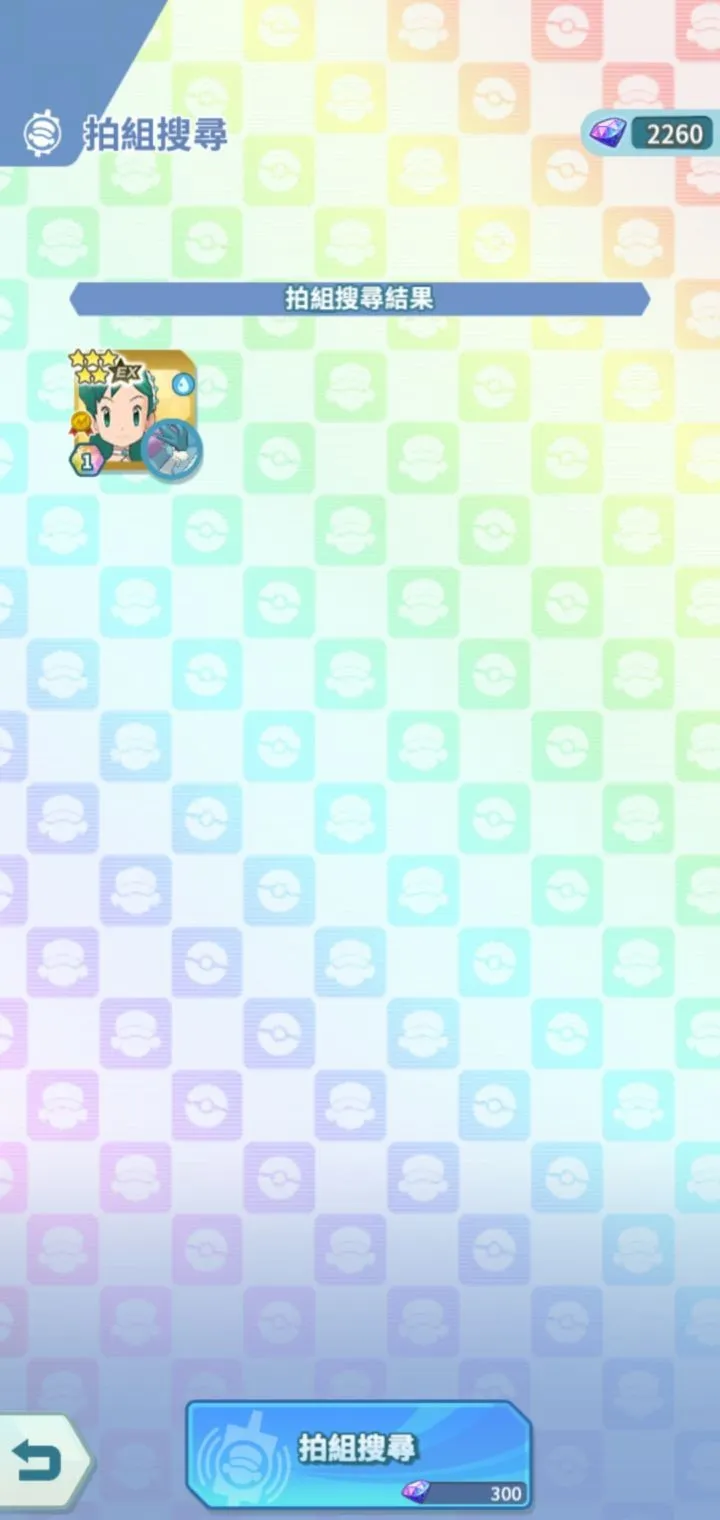Open the gem balance showing 2260
The width and height of the screenshot is (720, 1520).
tap(651, 133)
